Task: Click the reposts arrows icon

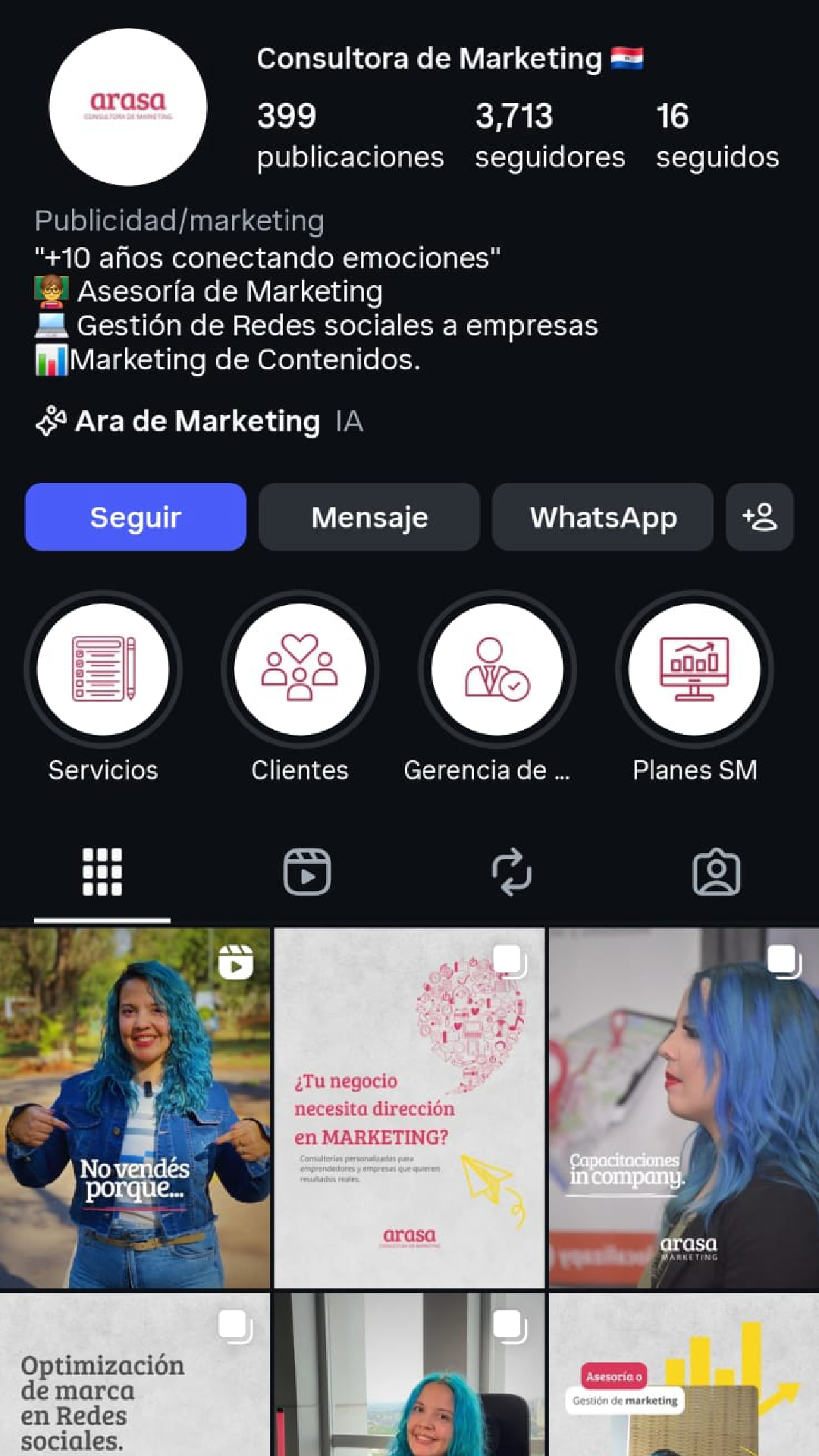Action: point(512,872)
